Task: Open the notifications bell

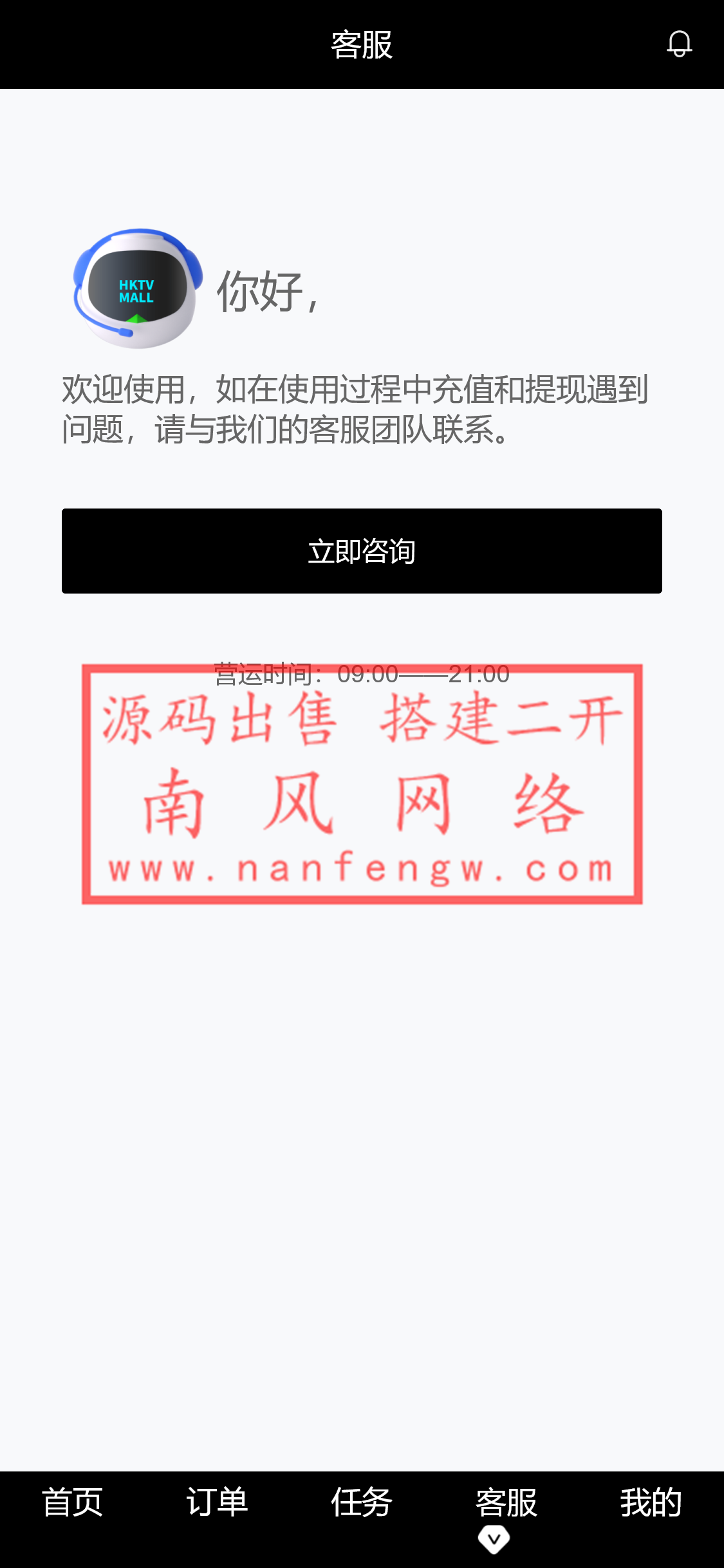Action: coord(679,44)
